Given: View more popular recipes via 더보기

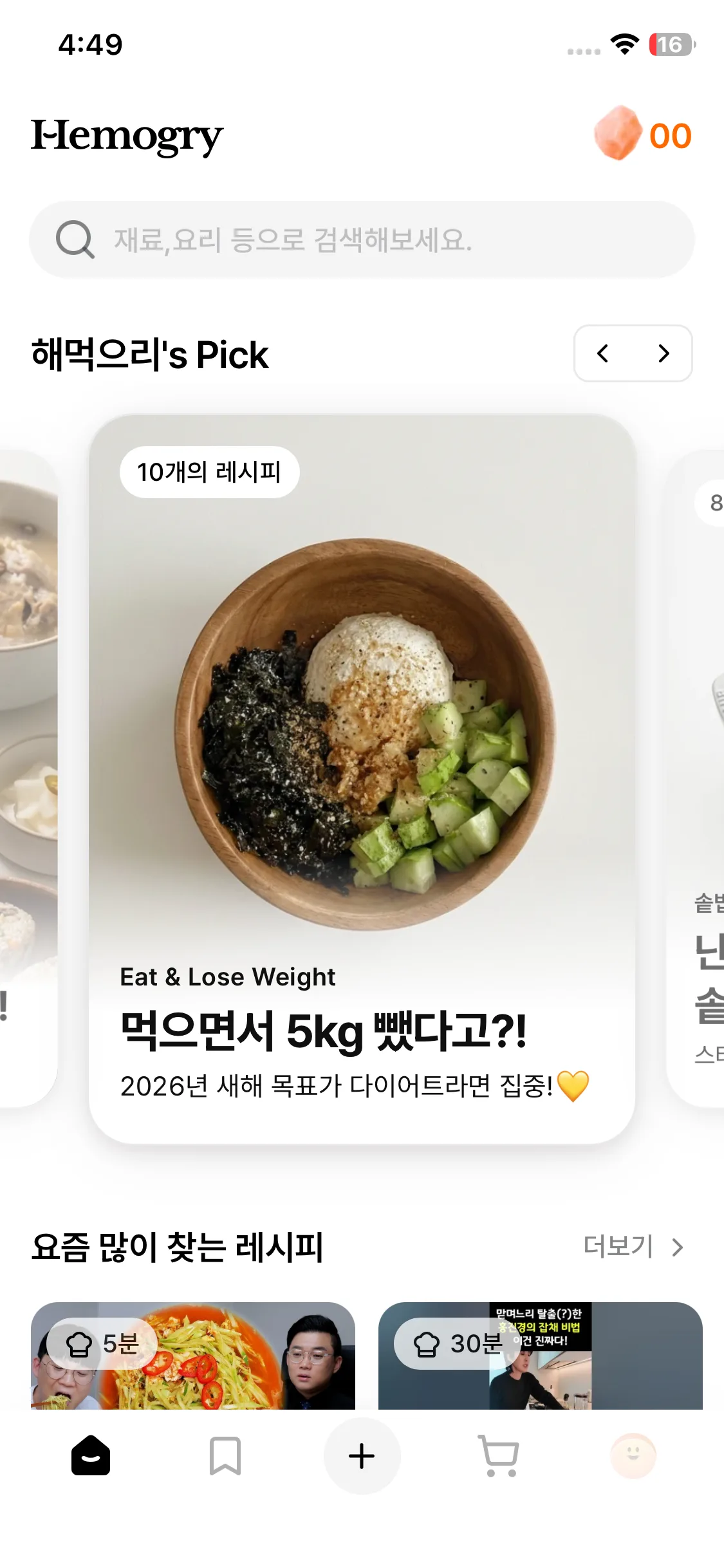Looking at the screenshot, I should coord(633,1246).
